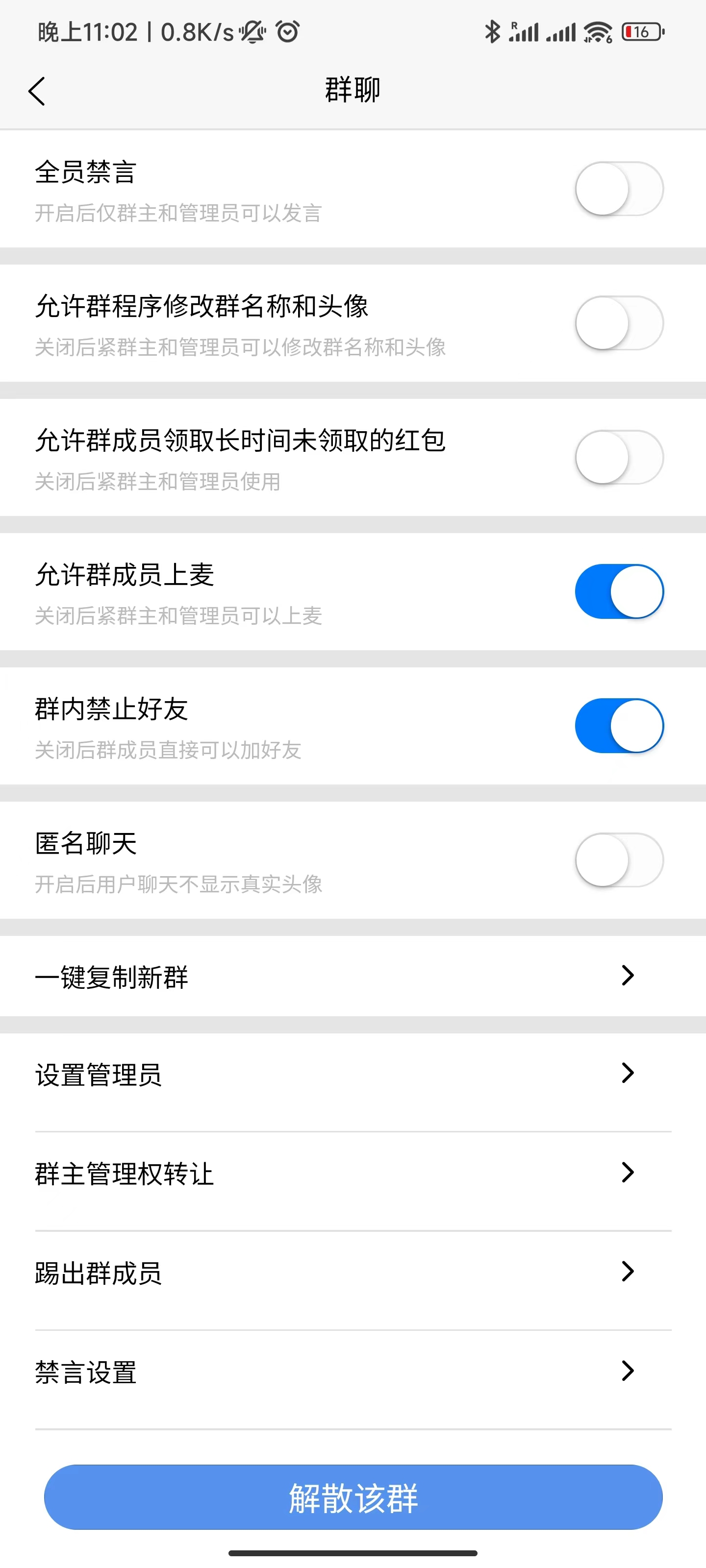Viewport: 706px width, 1568px height.
Task: Tap the alarm clock status bar icon
Action: coord(286,32)
